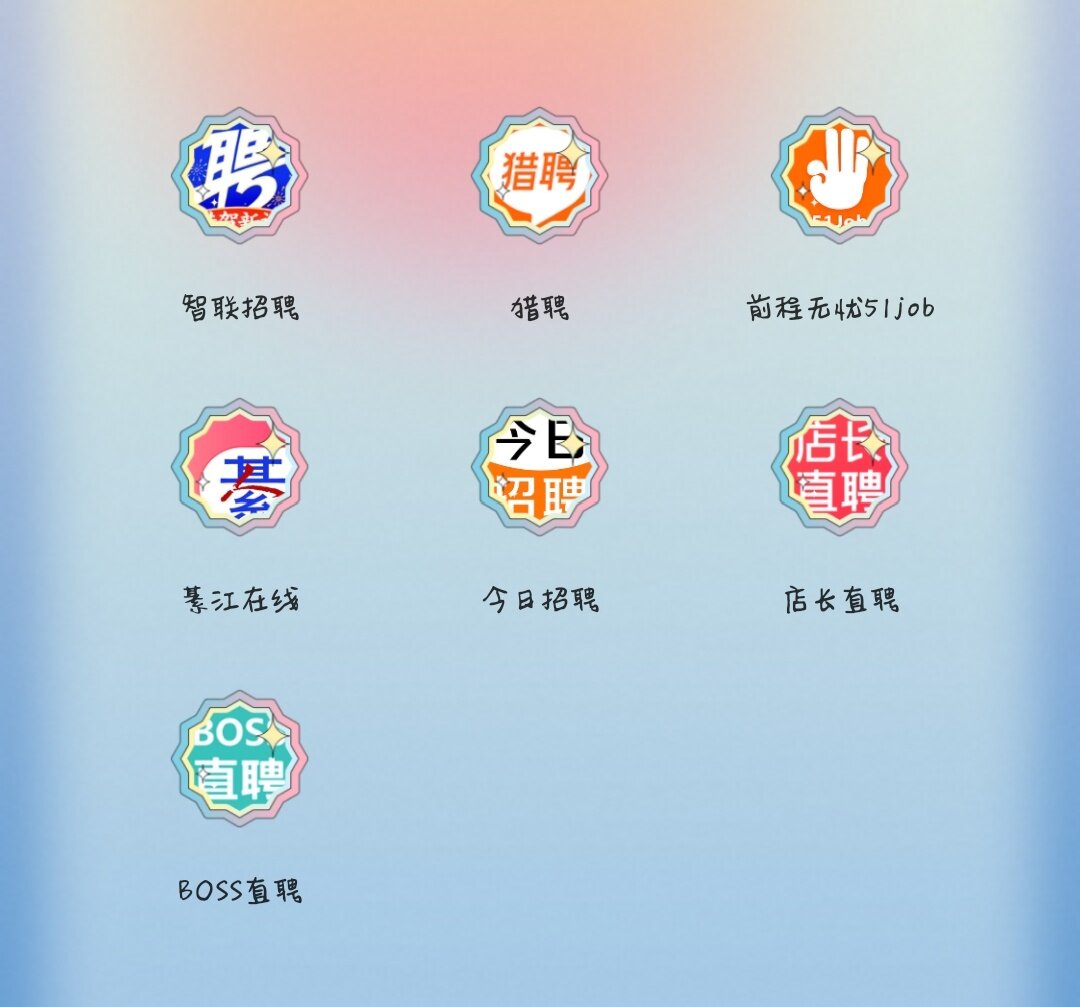Viewport: 1080px width, 1007px height.
Task: Open the 今日招聘 app
Action: click(540, 467)
